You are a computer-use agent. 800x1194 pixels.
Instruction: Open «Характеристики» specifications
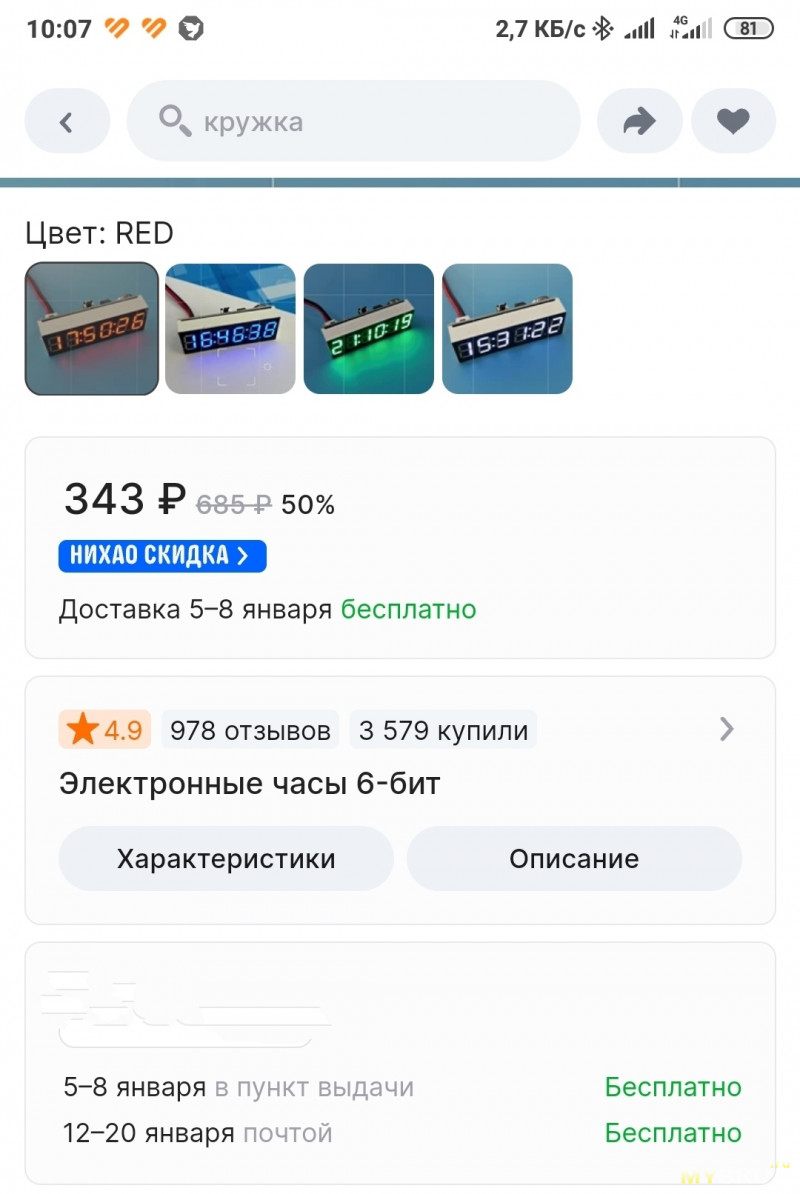pyautogui.click(x=226, y=859)
